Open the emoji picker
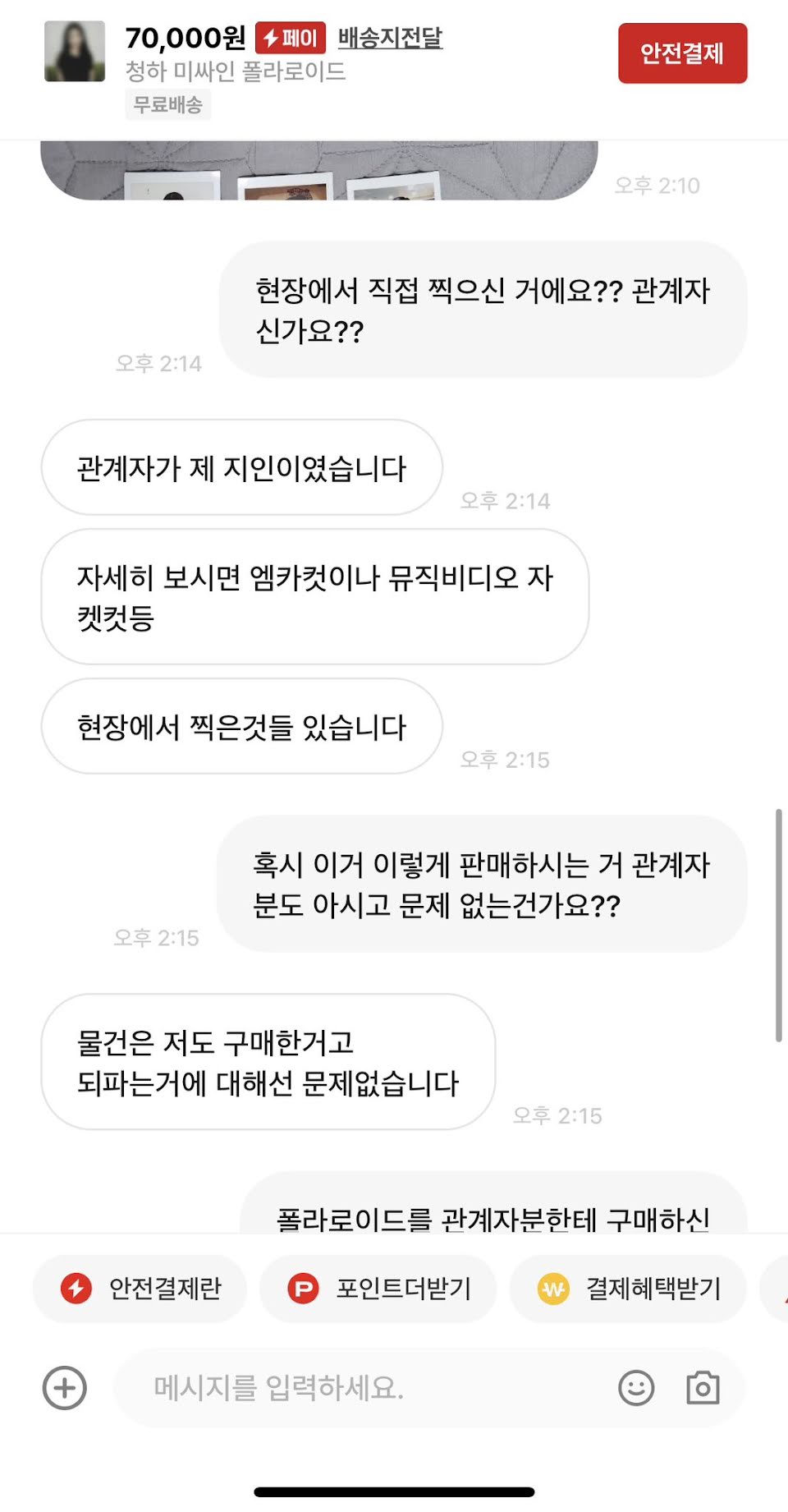This screenshot has height=1512, width=788. click(636, 1388)
